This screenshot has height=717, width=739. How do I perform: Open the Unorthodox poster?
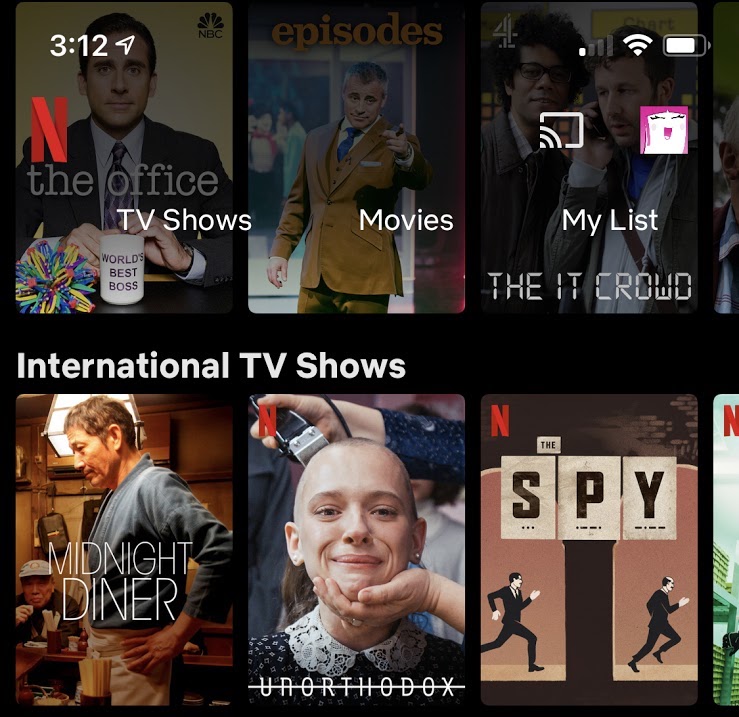click(356, 550)
